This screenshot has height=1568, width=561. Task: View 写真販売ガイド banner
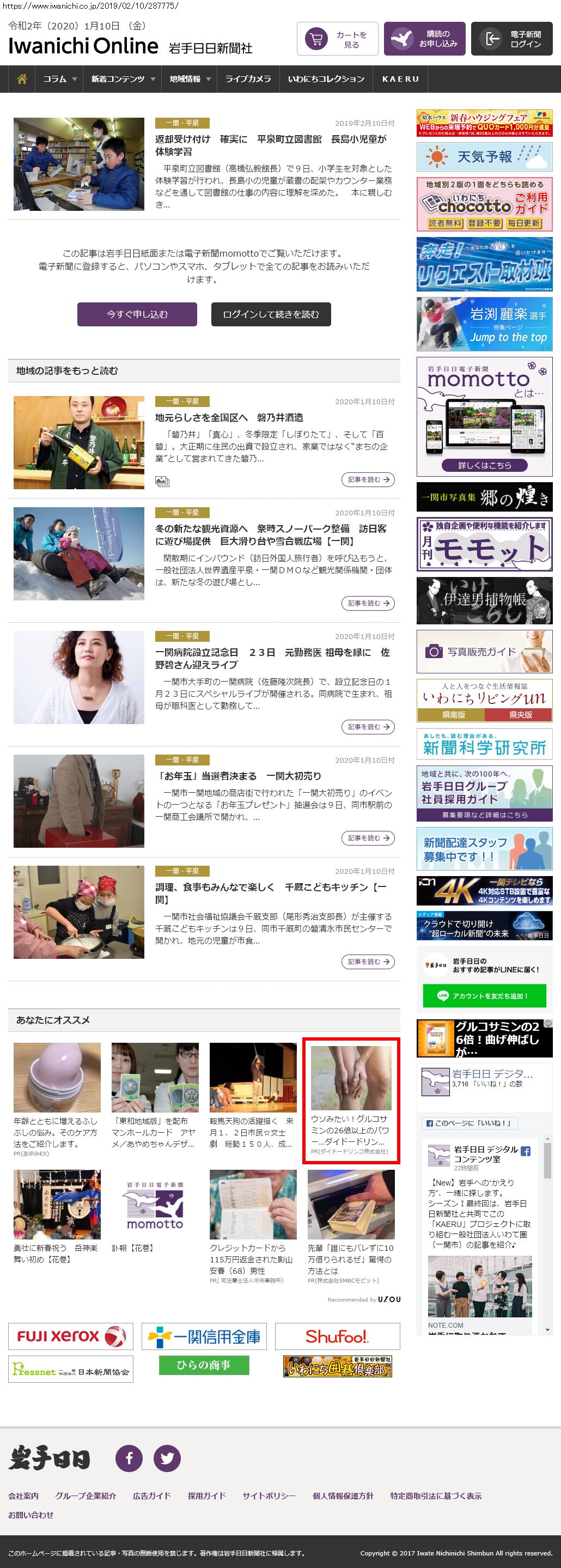(x=484, y=652)
